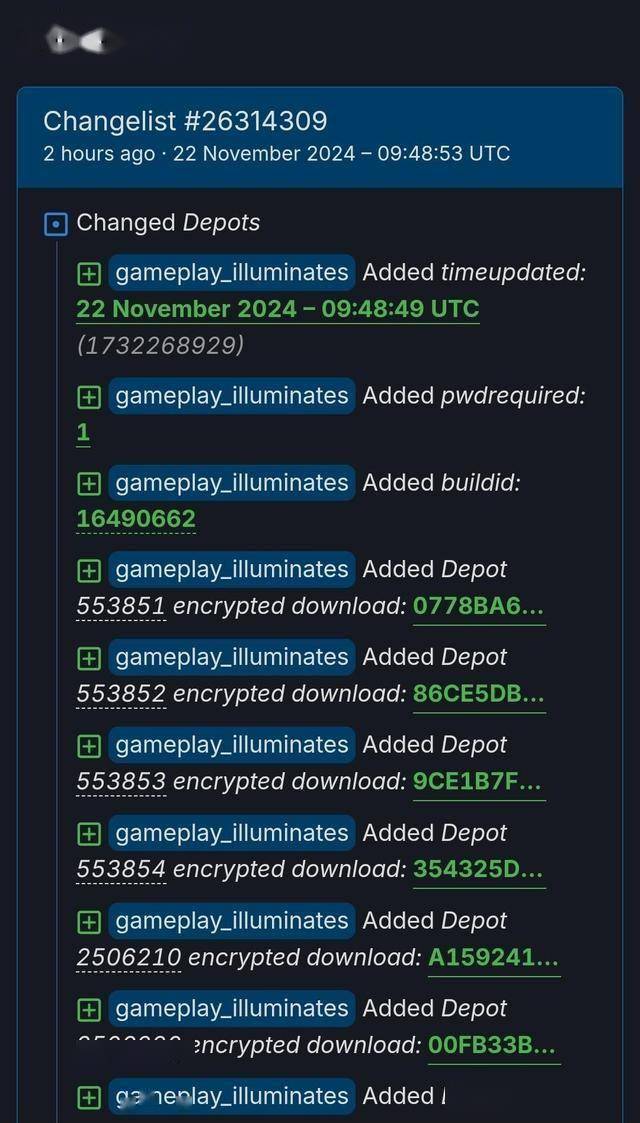
Task: Open depot 553852 link
Action: [121, 694]
